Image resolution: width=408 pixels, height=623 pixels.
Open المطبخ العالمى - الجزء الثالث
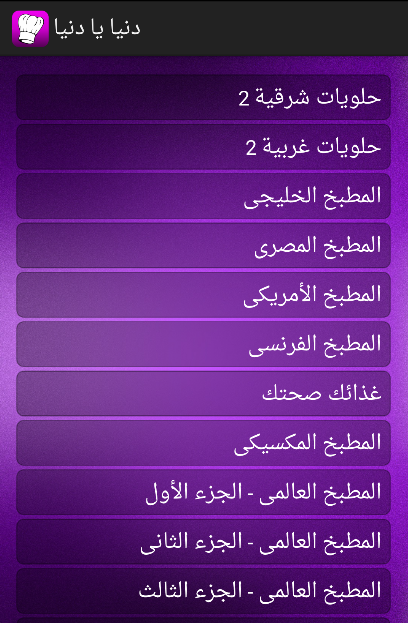click(x=203, y=590)
